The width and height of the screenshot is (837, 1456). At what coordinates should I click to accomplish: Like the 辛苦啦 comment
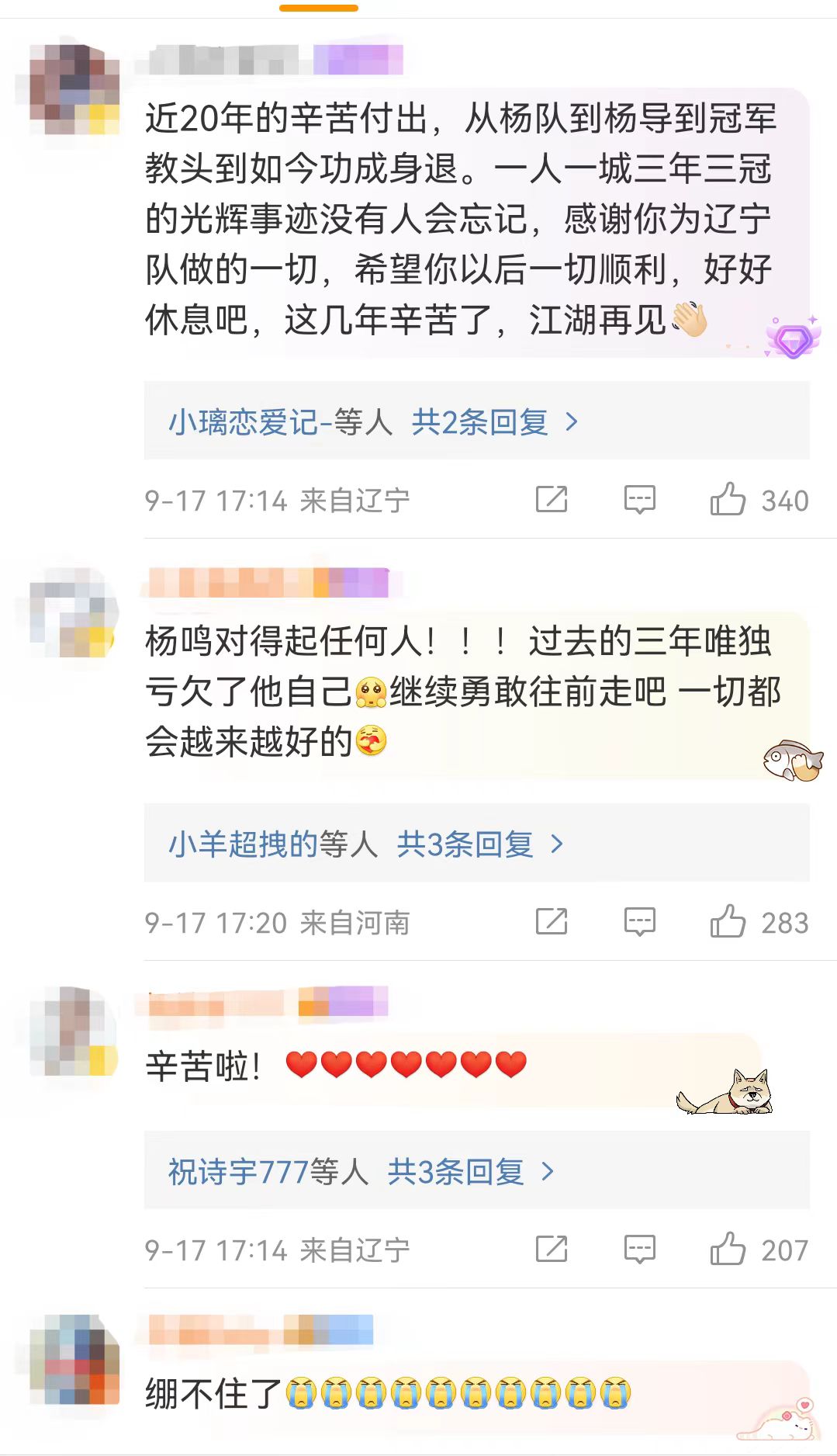tap(728, 1250)
